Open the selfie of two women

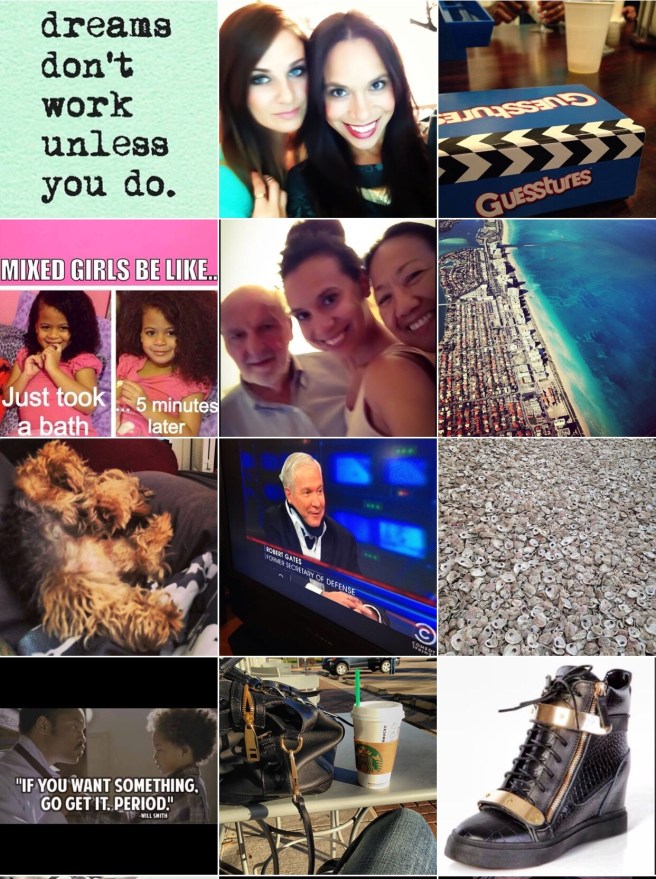(327, 108)
